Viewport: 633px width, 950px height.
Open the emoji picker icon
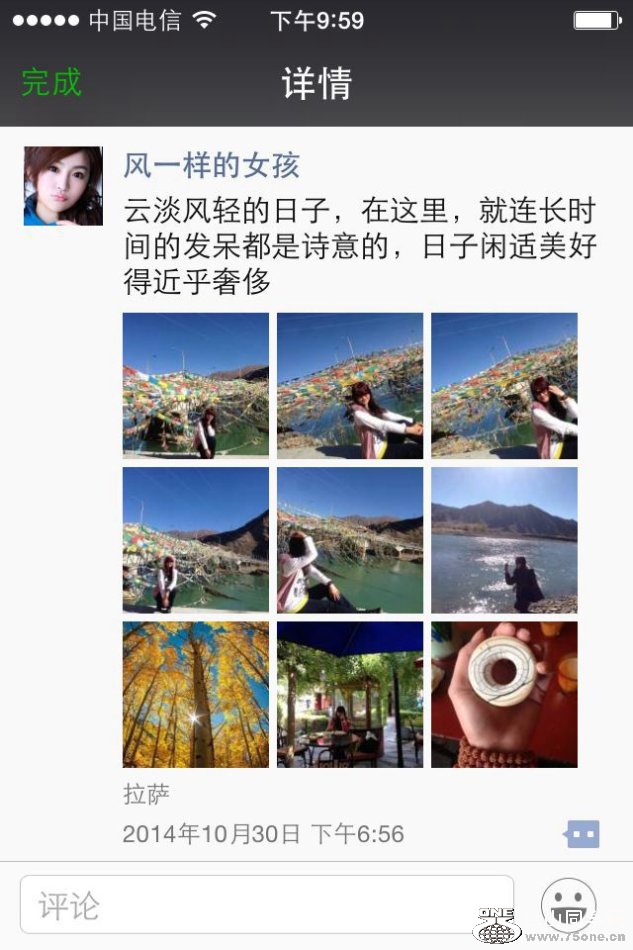click(x=568, y=905)
